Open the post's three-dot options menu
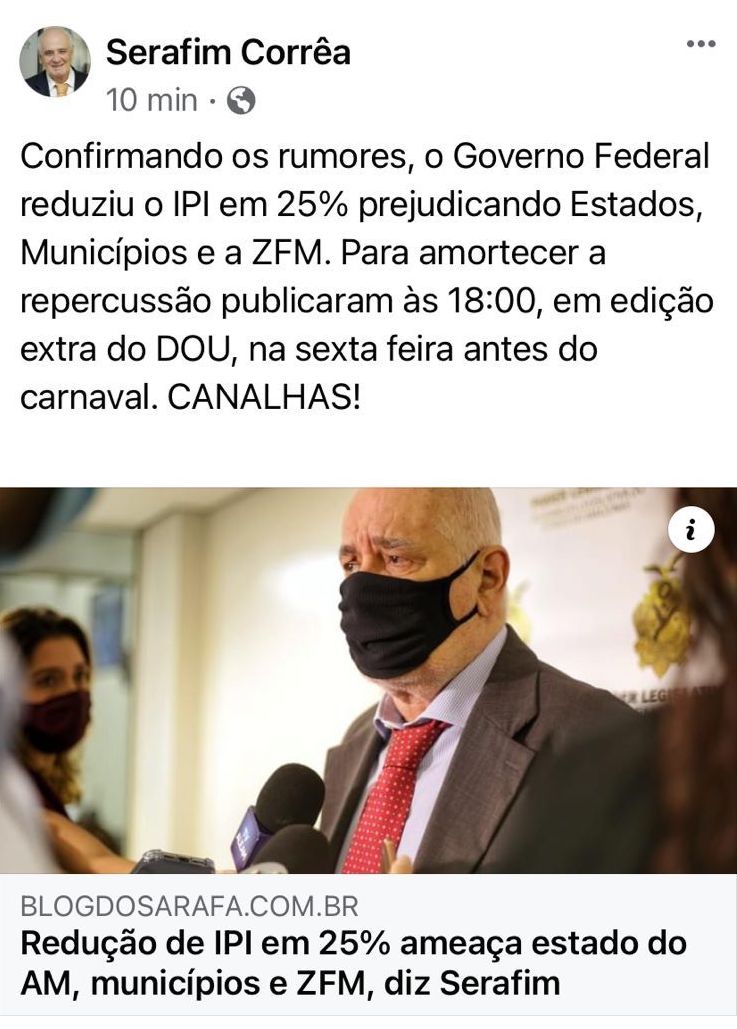The image size is (737, 1029). tap(701, 45)
